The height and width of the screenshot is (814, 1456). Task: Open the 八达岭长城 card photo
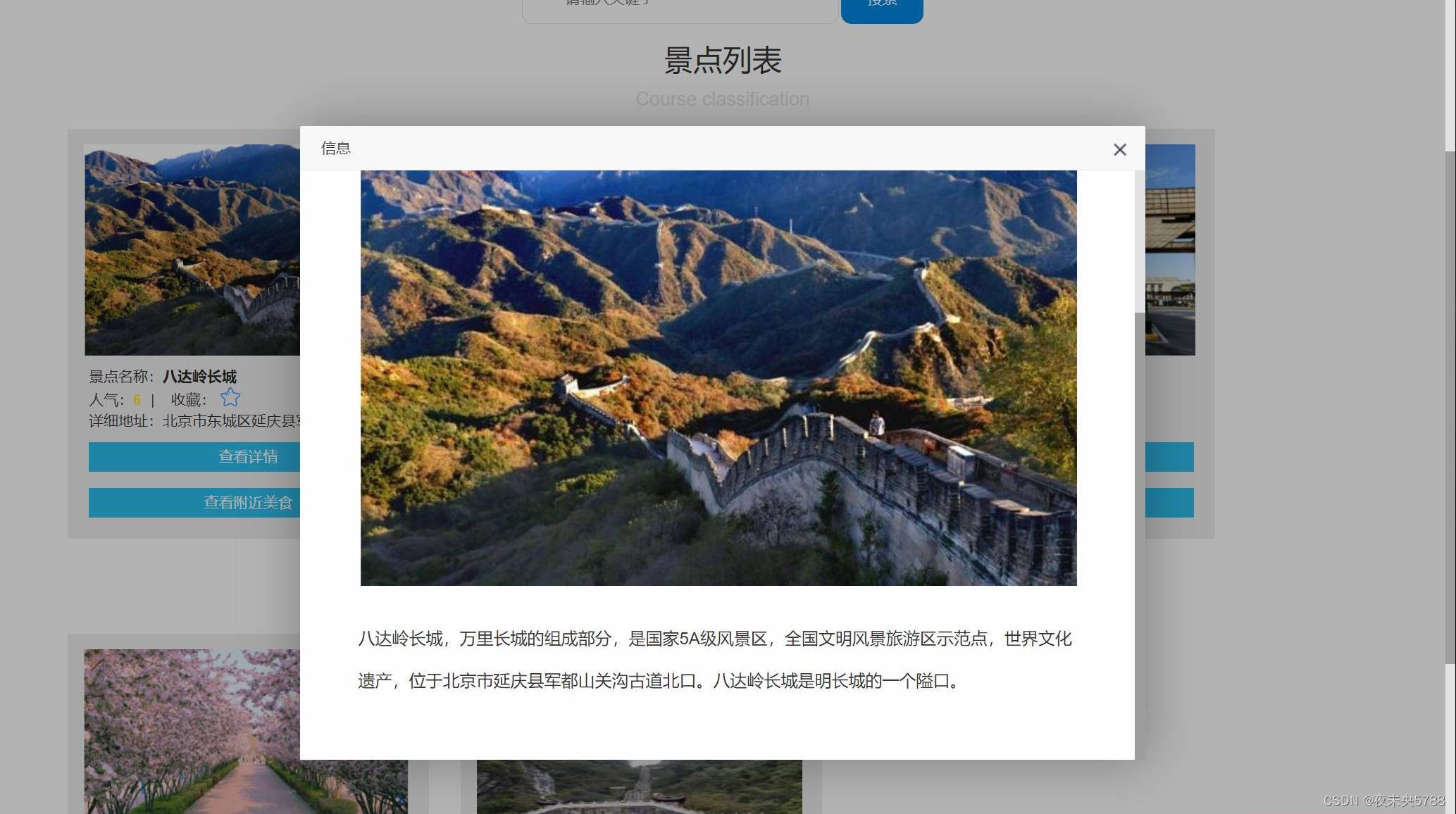(x=192, y=249)
